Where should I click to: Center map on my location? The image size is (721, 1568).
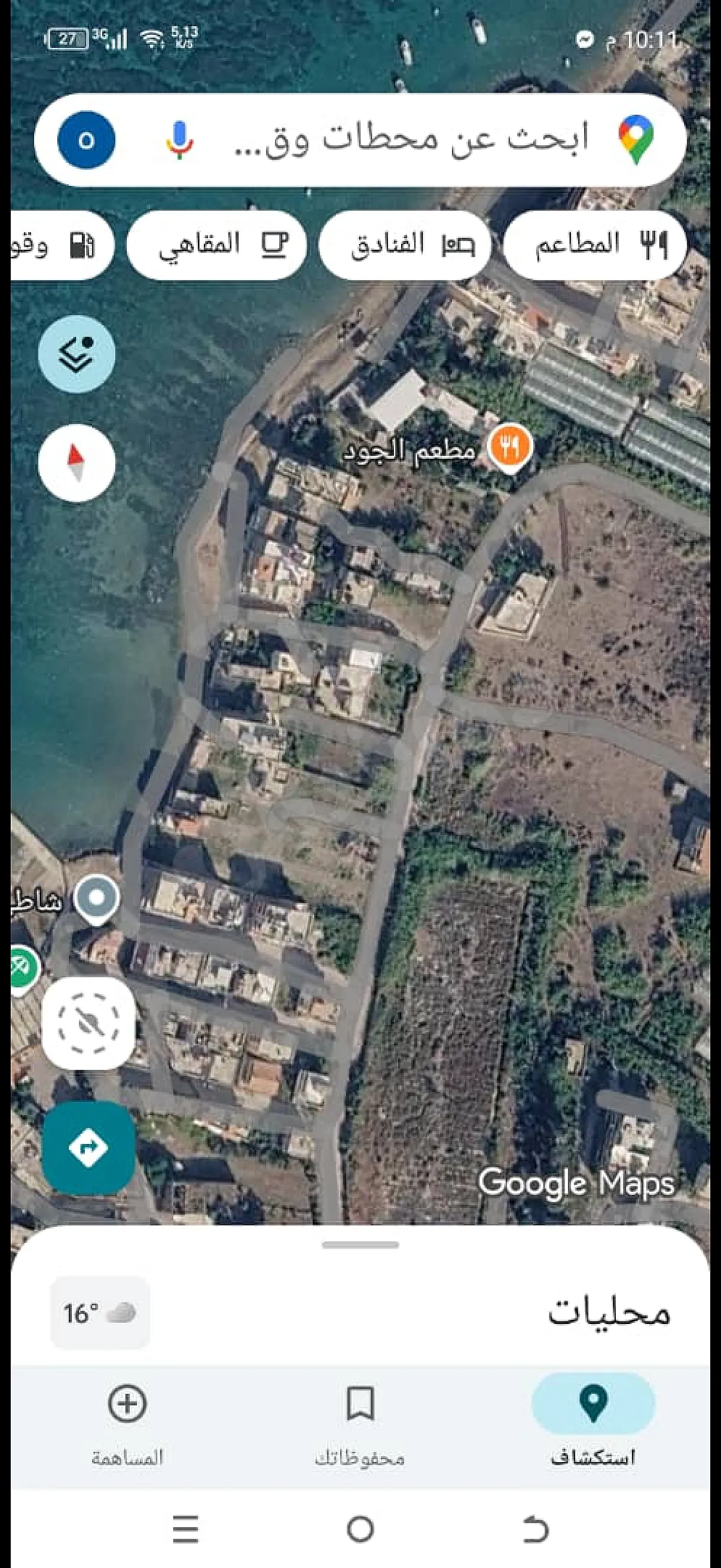89,1024
